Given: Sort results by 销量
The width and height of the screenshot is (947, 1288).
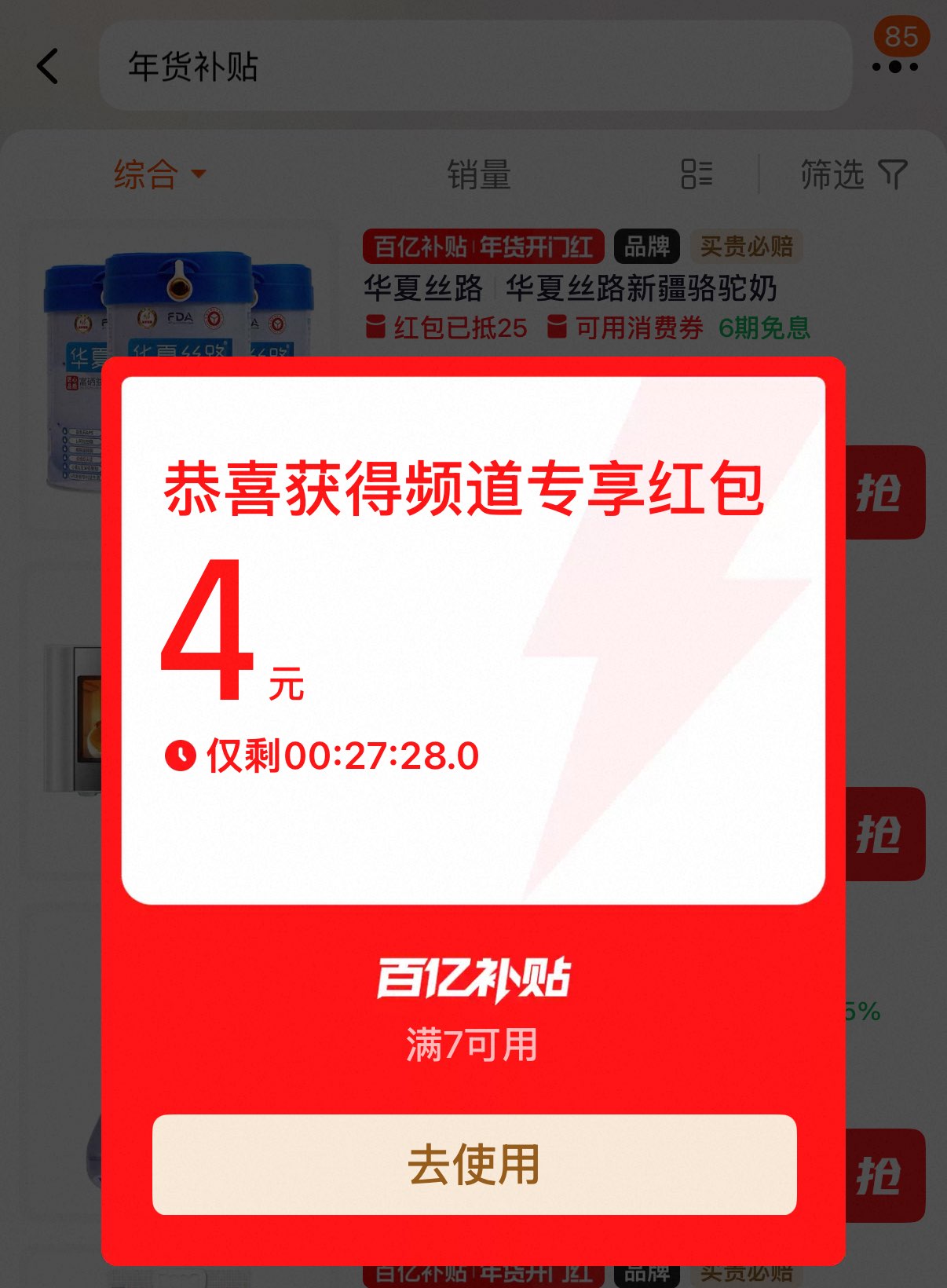Looking at the screenshot, I should [x=479, y=174].
